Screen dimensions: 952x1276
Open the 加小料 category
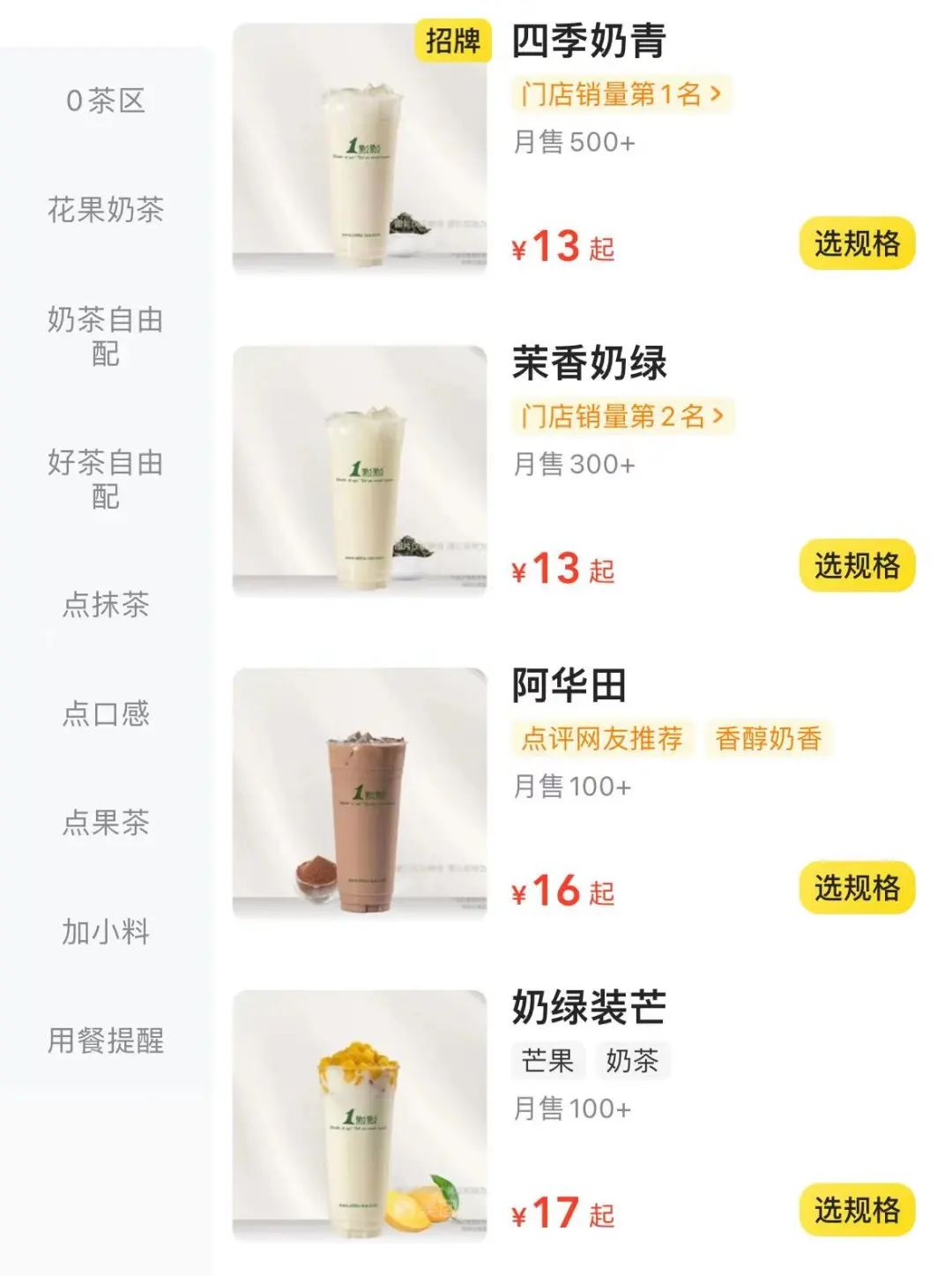pos(106,931)
